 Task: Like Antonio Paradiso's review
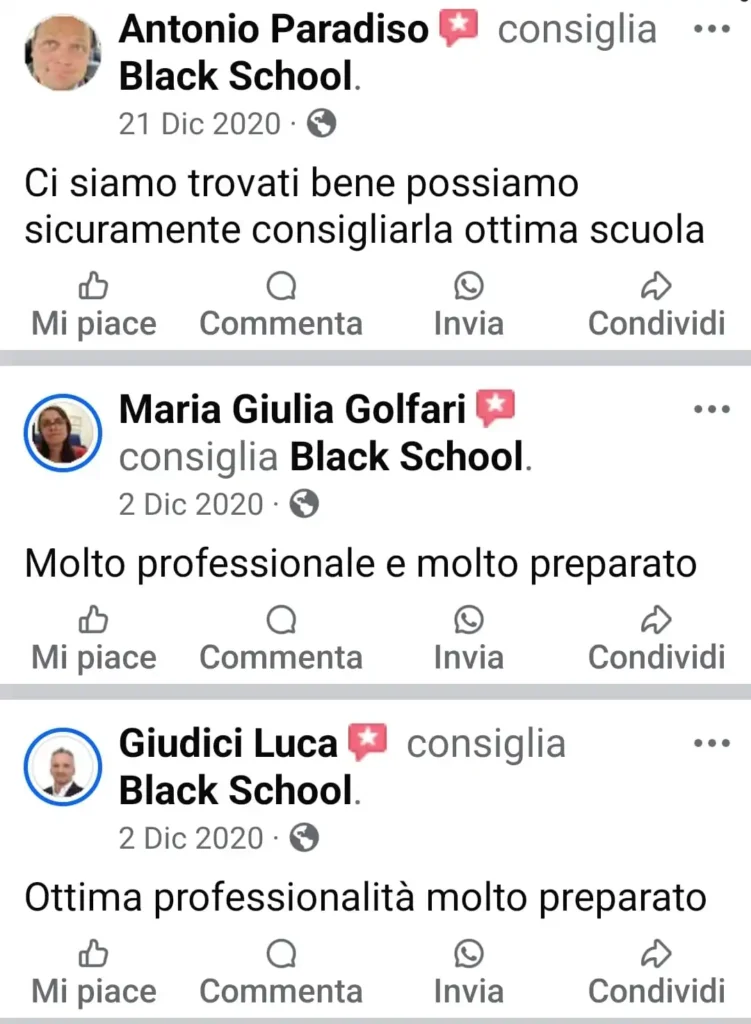(x=94, y=306)
